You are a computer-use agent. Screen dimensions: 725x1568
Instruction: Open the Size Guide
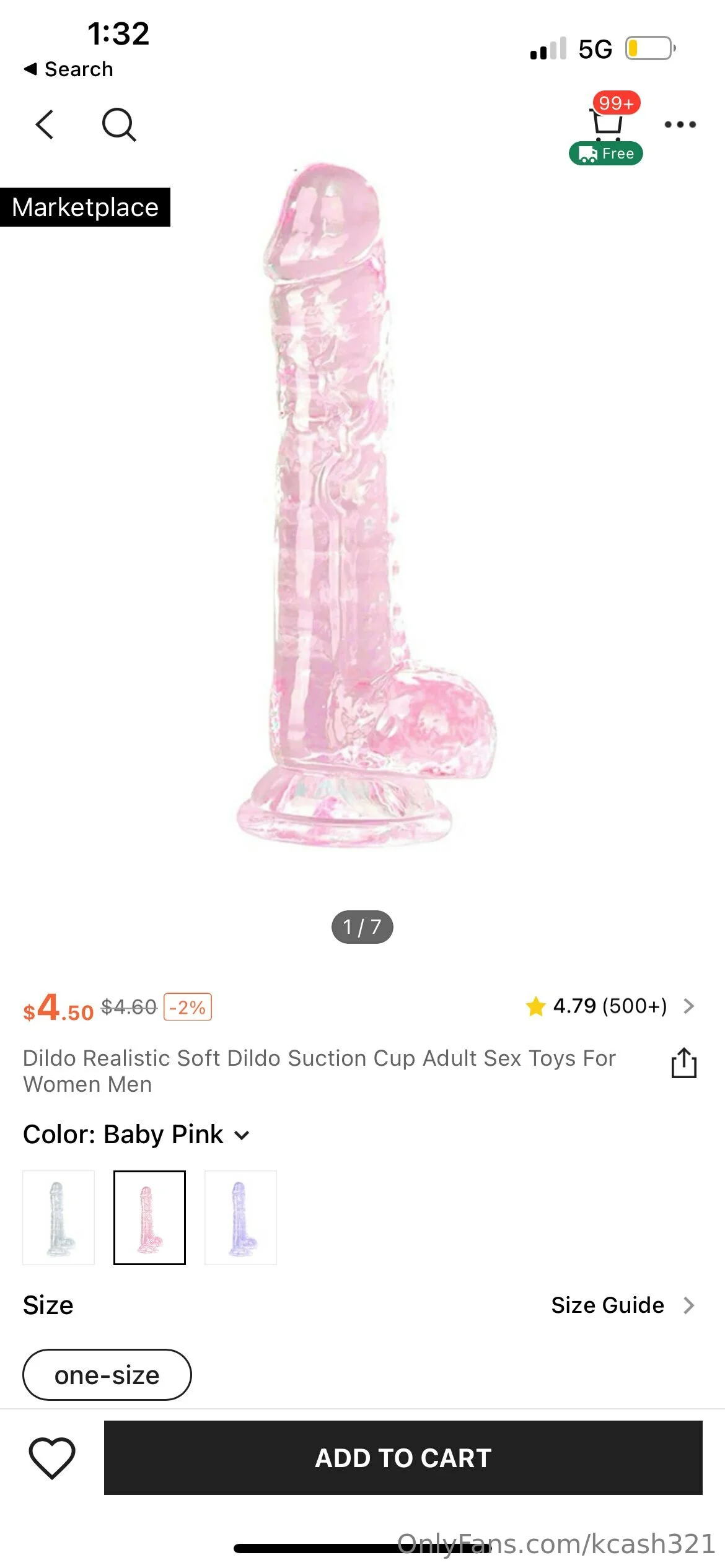[x=622, y=1305]
